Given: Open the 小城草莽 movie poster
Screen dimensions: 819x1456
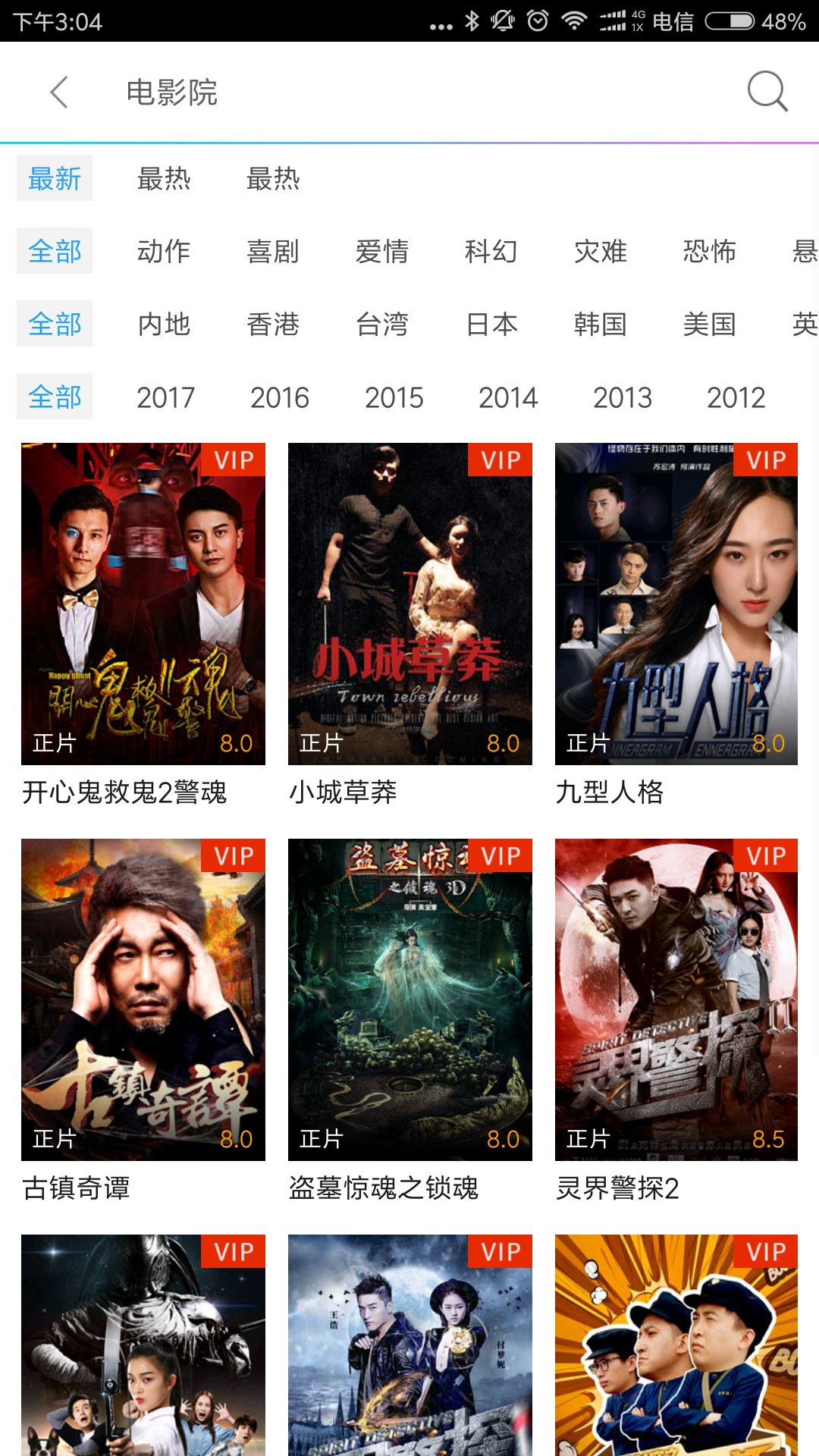Looking at the screenshot, I should [410, 604].
